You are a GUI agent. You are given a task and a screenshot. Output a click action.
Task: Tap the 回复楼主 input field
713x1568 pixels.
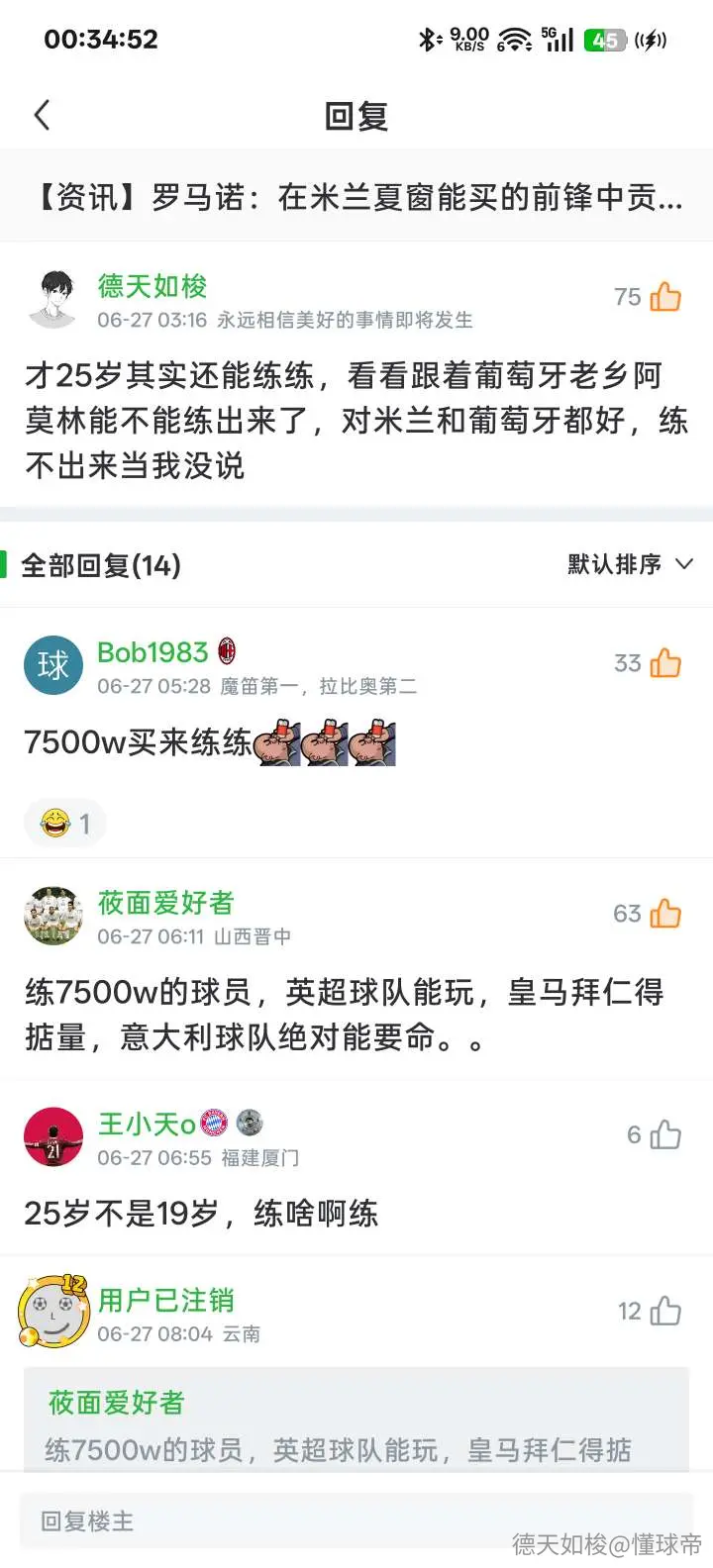[x=356, y=1520]
